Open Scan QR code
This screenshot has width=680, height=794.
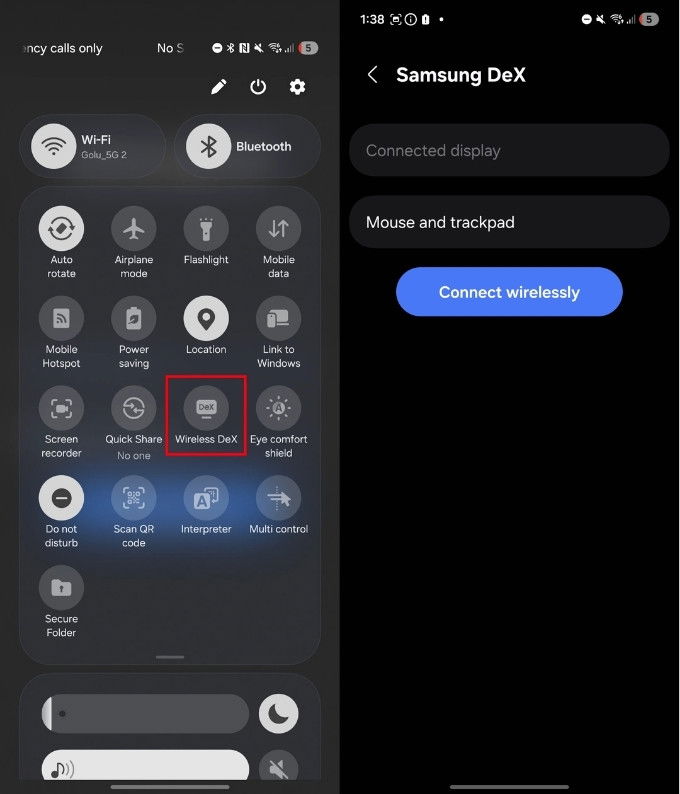(x=133, y=498)
